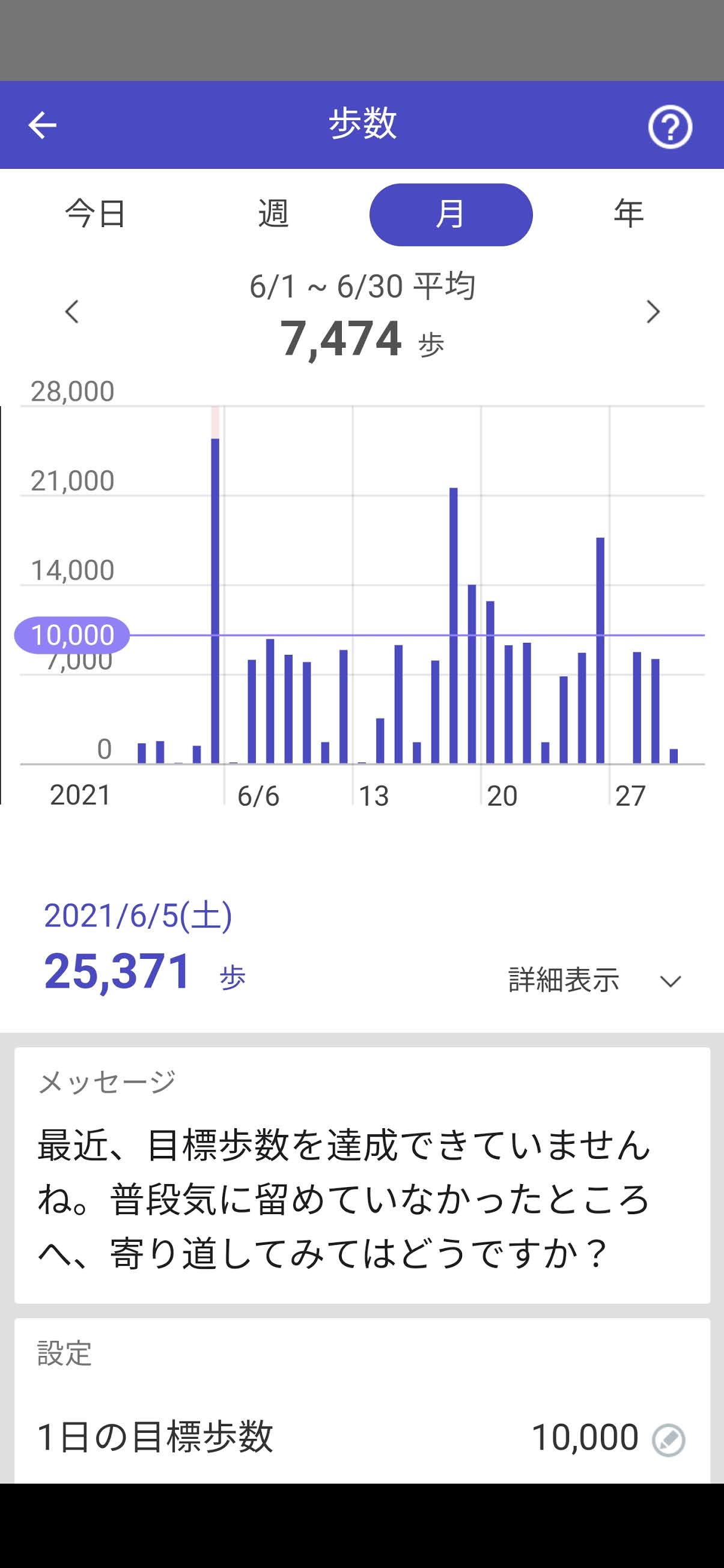Show the next month's steps
The image size is (724, 1568).
pos(653,312)
